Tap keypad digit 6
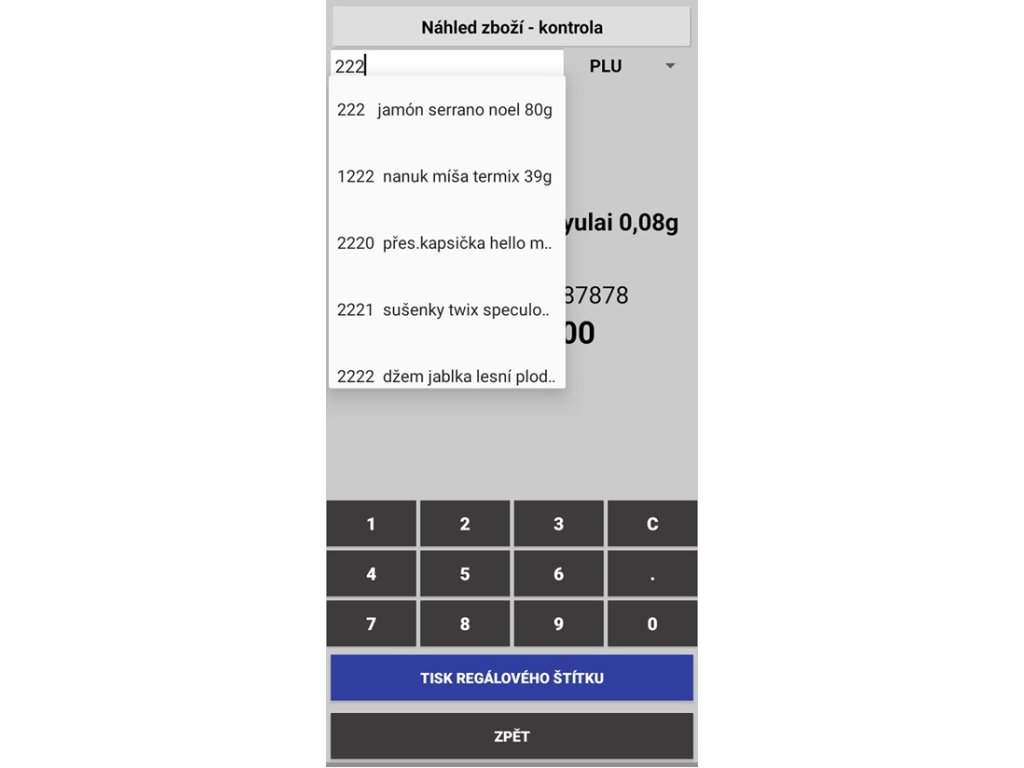This screenshot has height=768, width=1024. click(558, 574)
